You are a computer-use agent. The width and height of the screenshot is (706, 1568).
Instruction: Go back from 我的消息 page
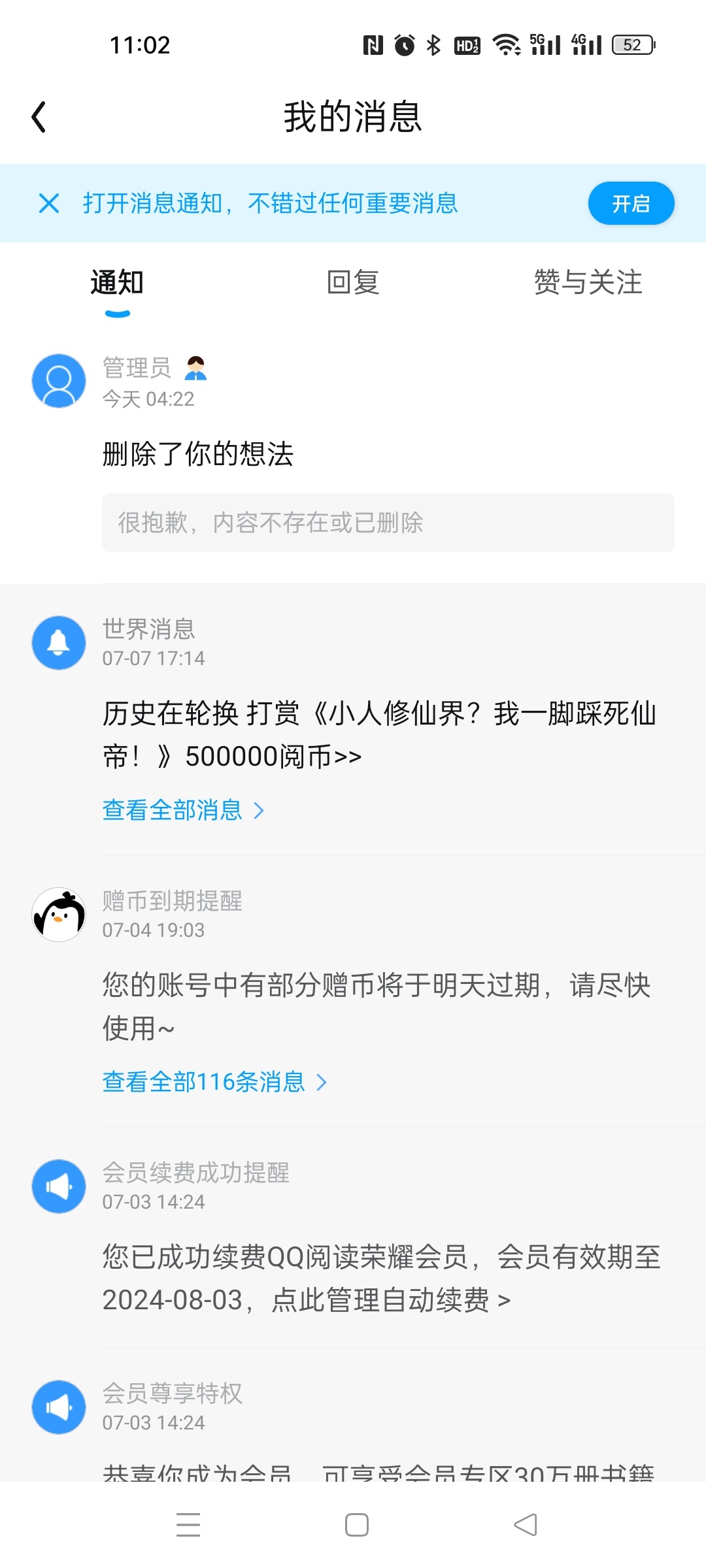tap(39, 117)
